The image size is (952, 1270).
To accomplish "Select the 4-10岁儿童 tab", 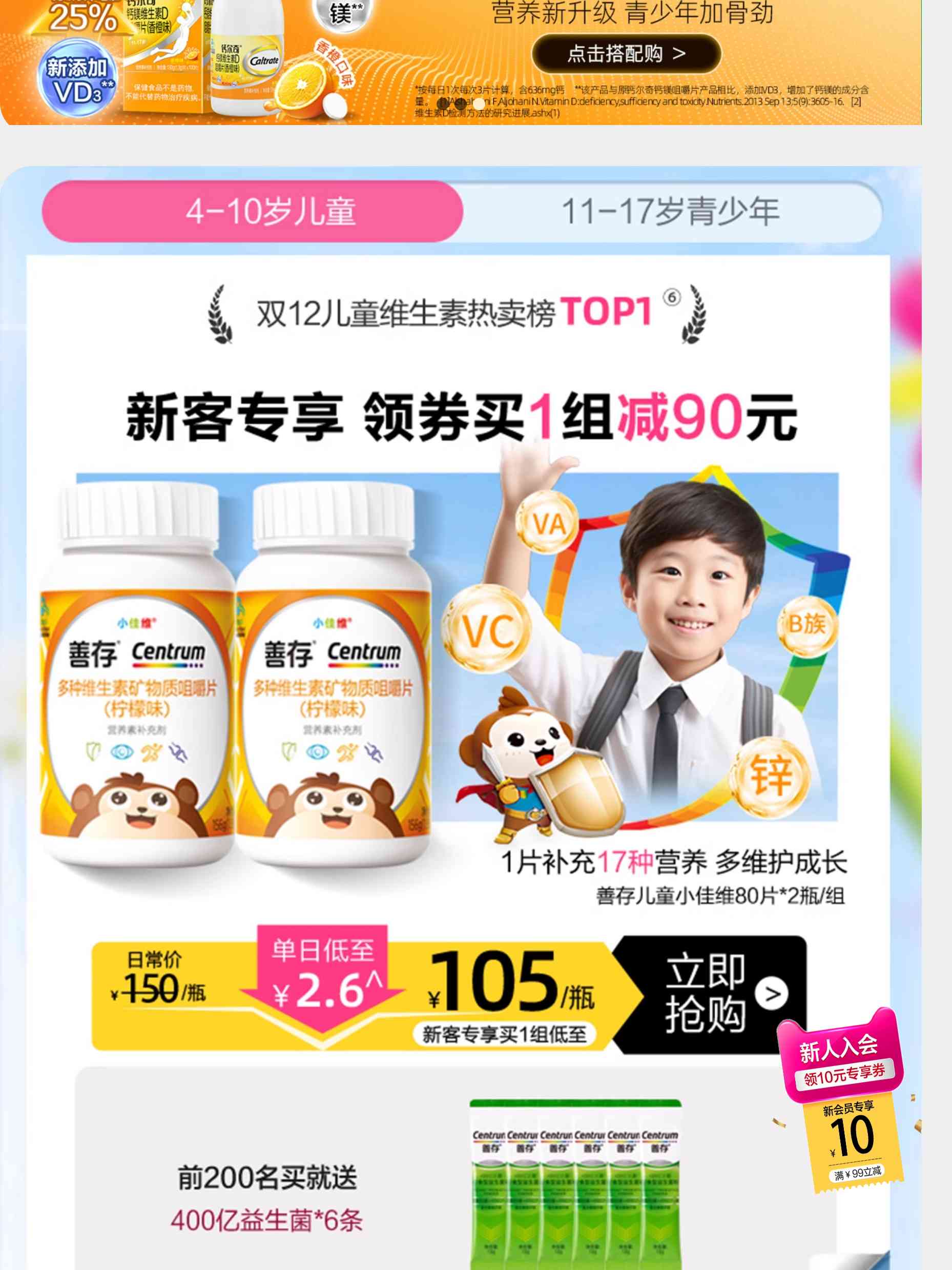I will point(253,211).
